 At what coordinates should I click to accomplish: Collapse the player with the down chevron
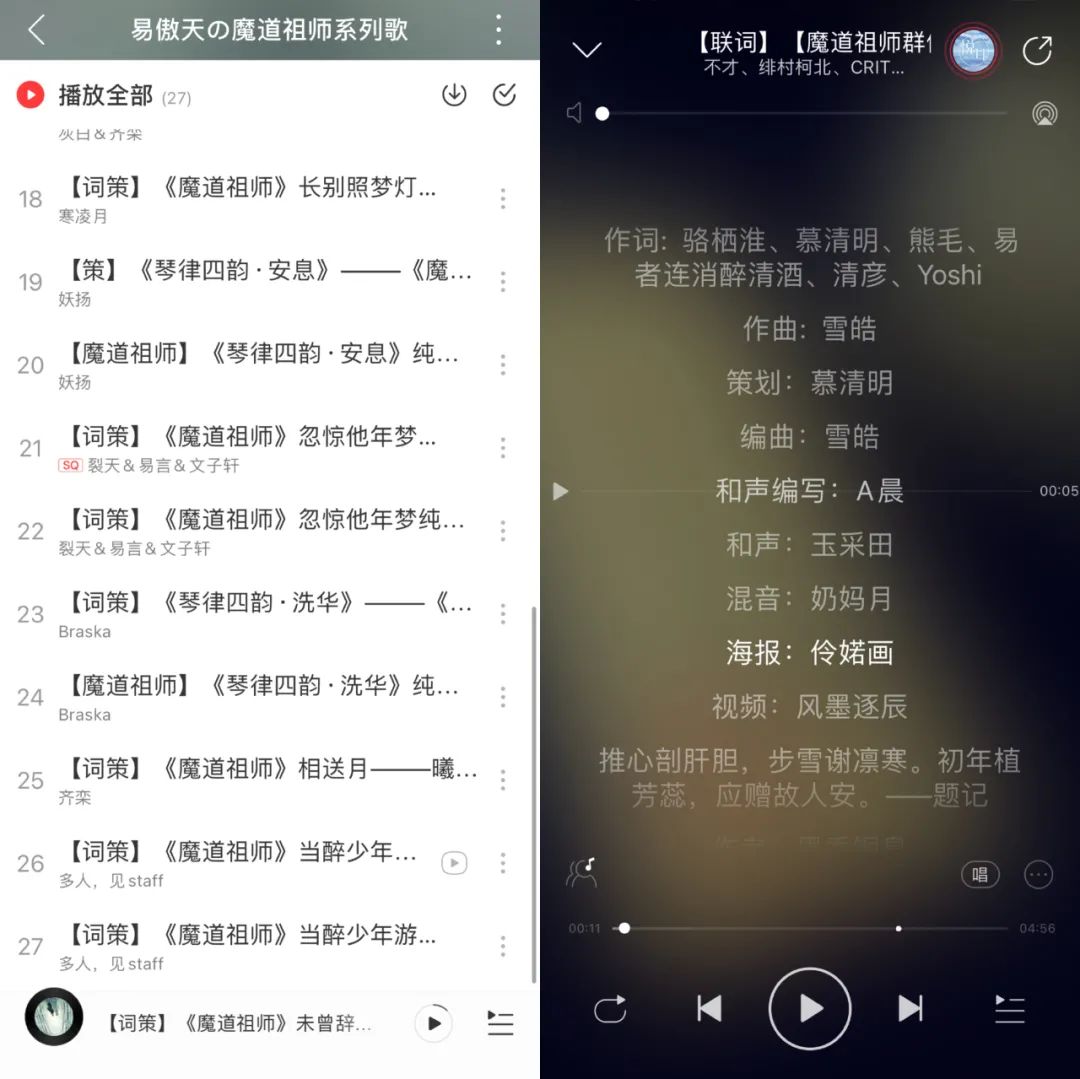tap(586, 50)
